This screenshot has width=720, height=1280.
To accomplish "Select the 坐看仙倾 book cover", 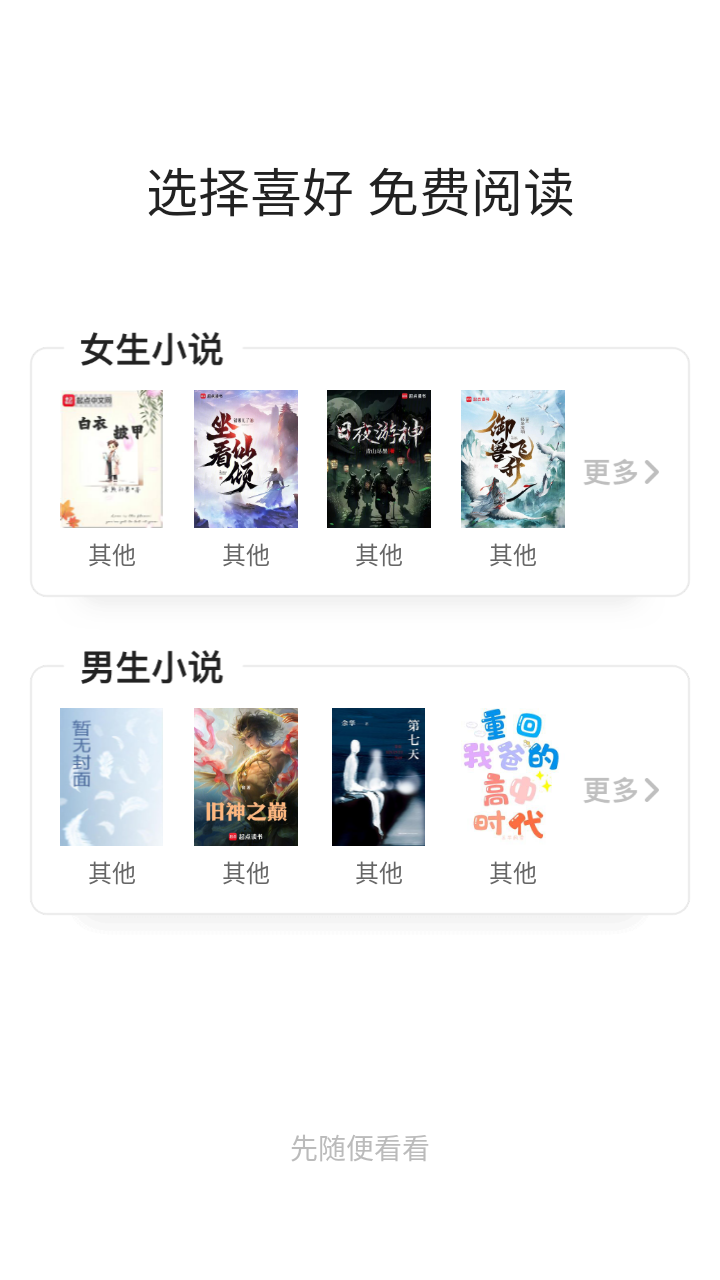I will 246,457.
